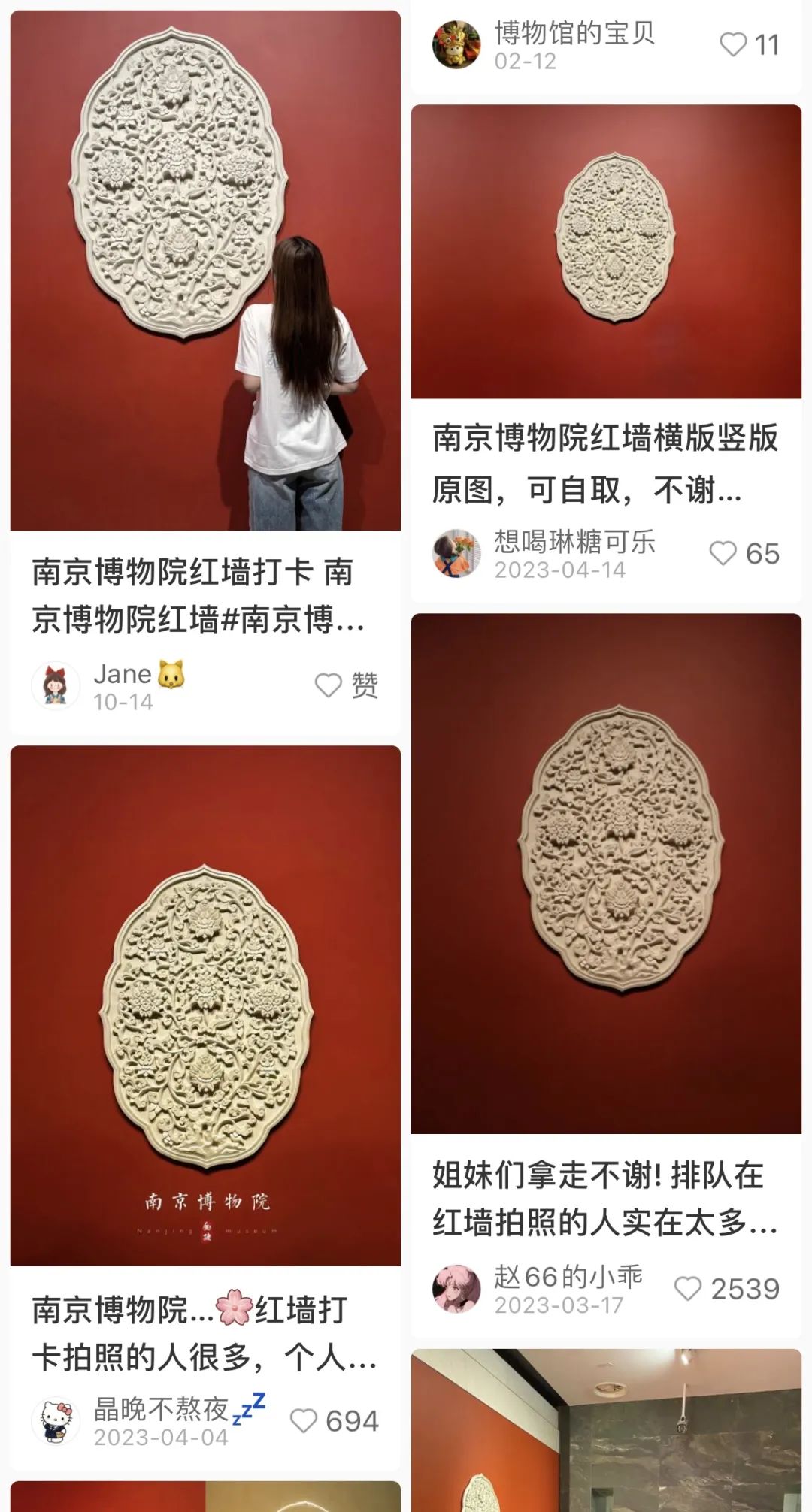The image size is (812, 1512).
Task: Open 想喝琳糖可乐's original red wall photo post
Action: tap(606, 252)
